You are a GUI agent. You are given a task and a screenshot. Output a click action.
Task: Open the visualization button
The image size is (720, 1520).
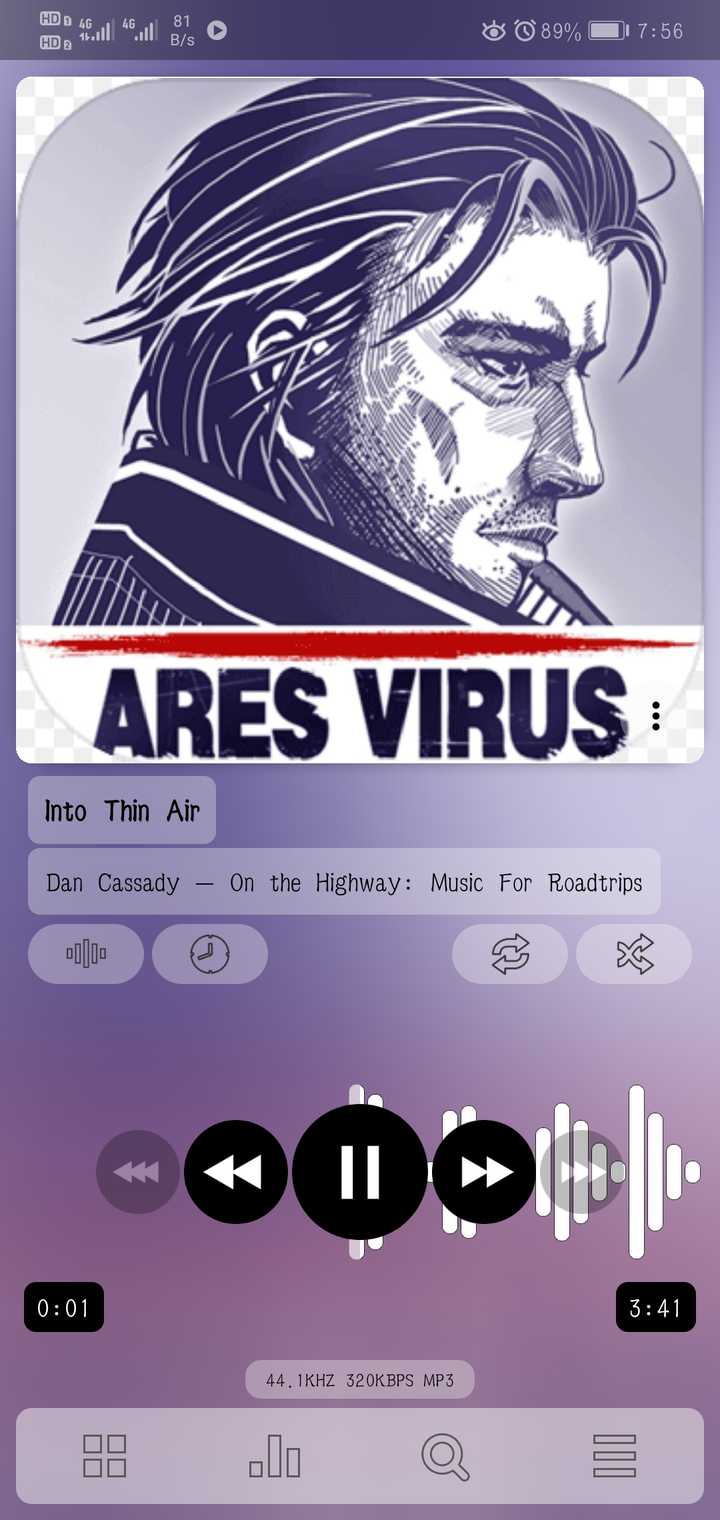pyautogui.click(x=86, y=954)
